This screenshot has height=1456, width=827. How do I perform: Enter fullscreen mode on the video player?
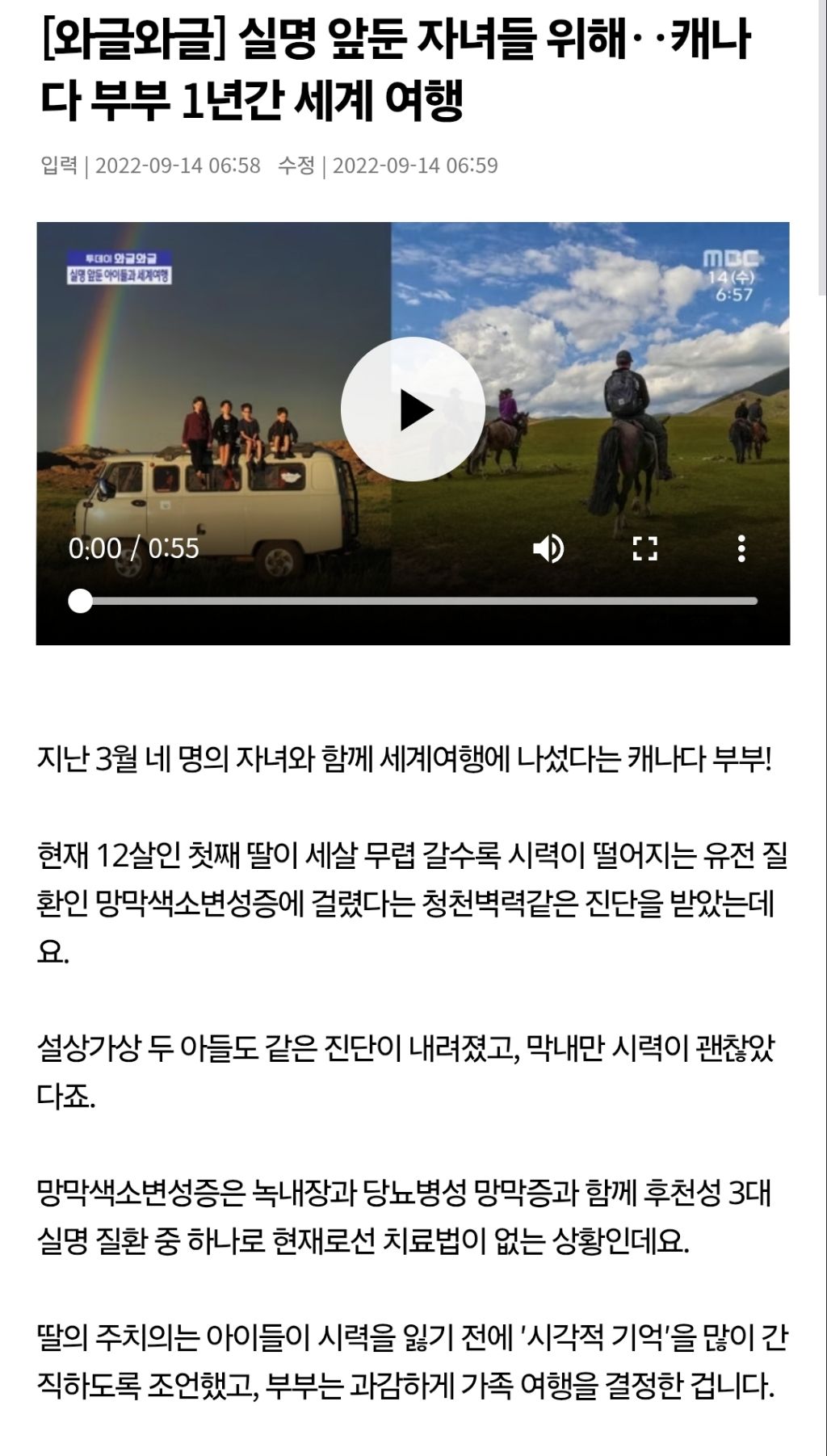click(642, 548)
